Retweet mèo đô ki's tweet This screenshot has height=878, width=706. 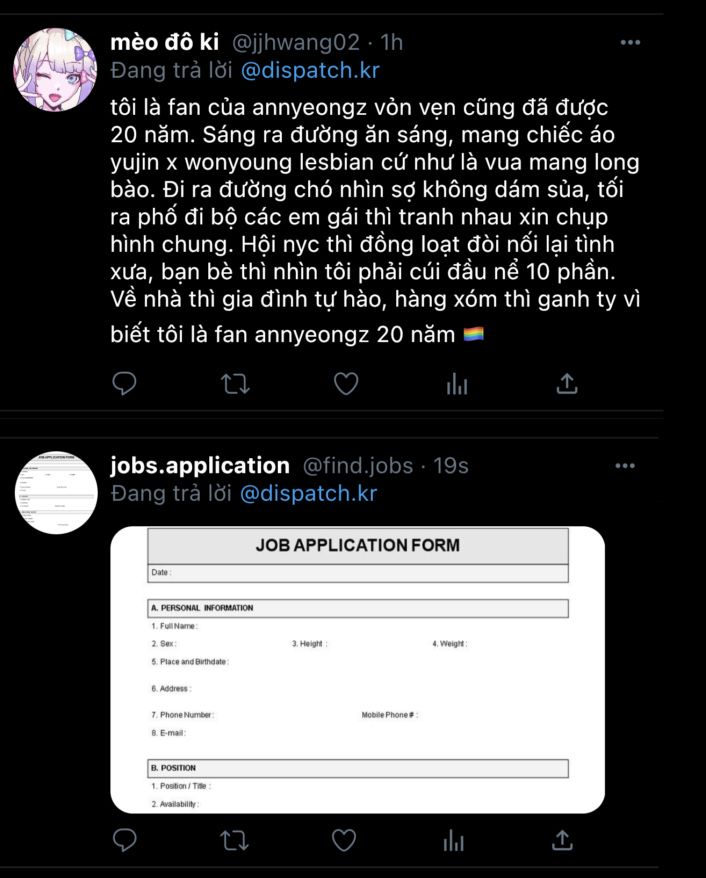coord(234,383)
